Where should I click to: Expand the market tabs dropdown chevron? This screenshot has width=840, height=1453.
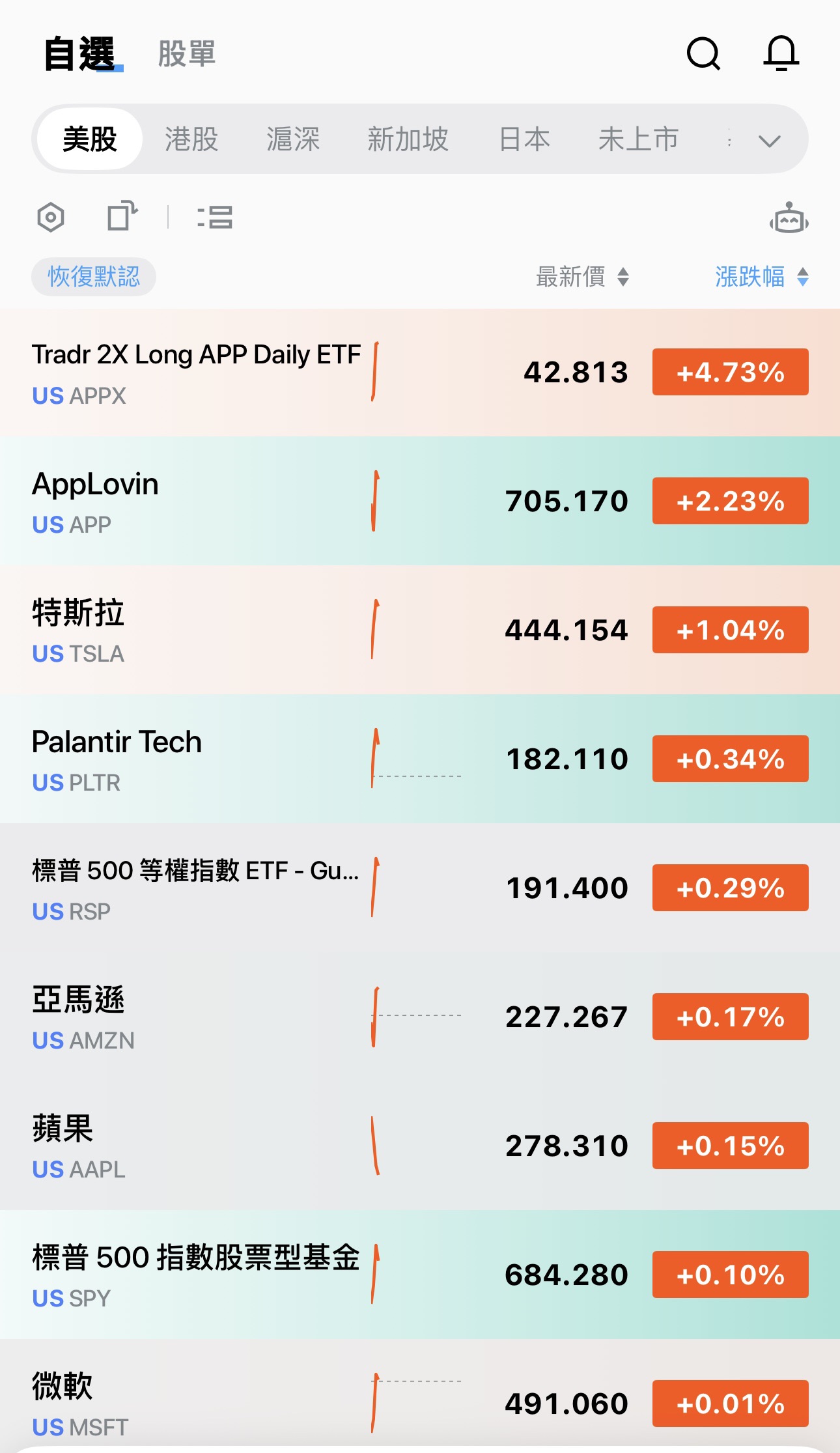coord(770,141)
